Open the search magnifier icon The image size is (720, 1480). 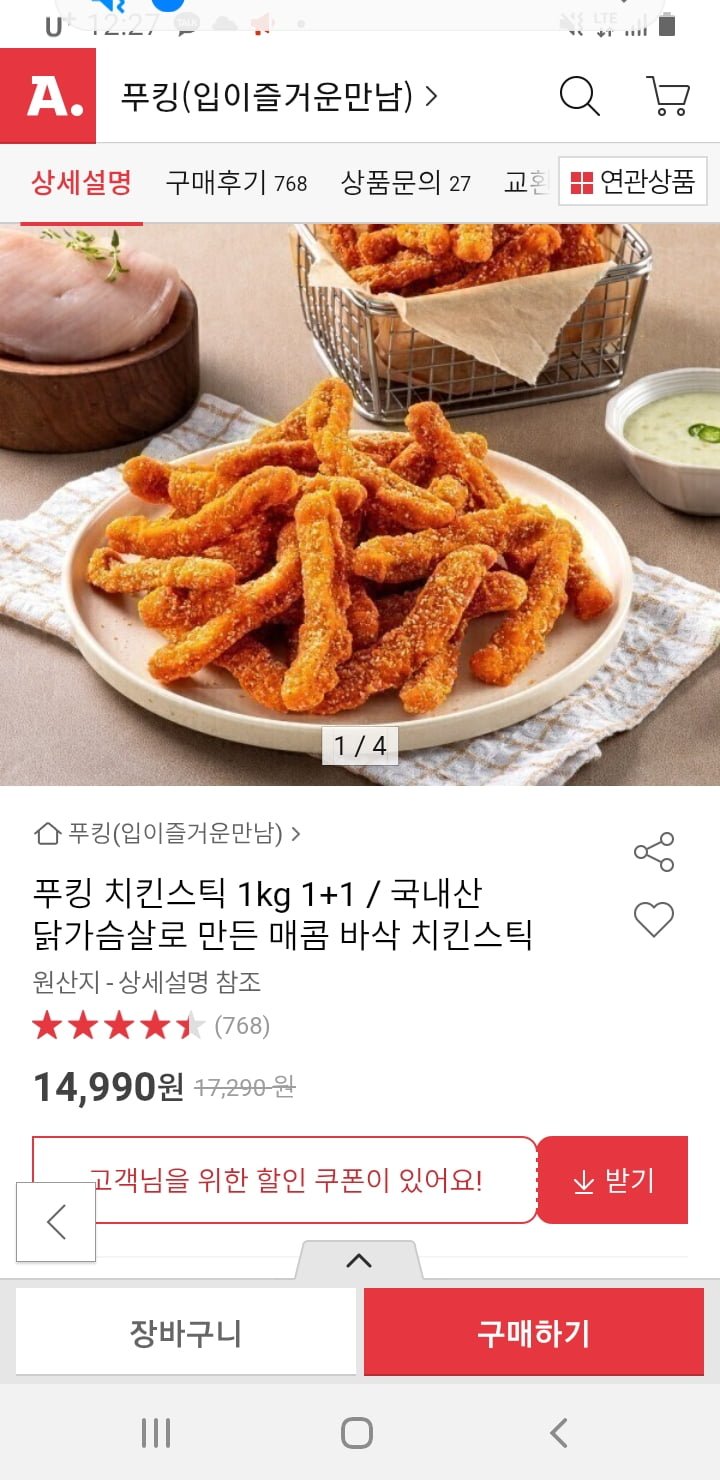tap(579, 96)
